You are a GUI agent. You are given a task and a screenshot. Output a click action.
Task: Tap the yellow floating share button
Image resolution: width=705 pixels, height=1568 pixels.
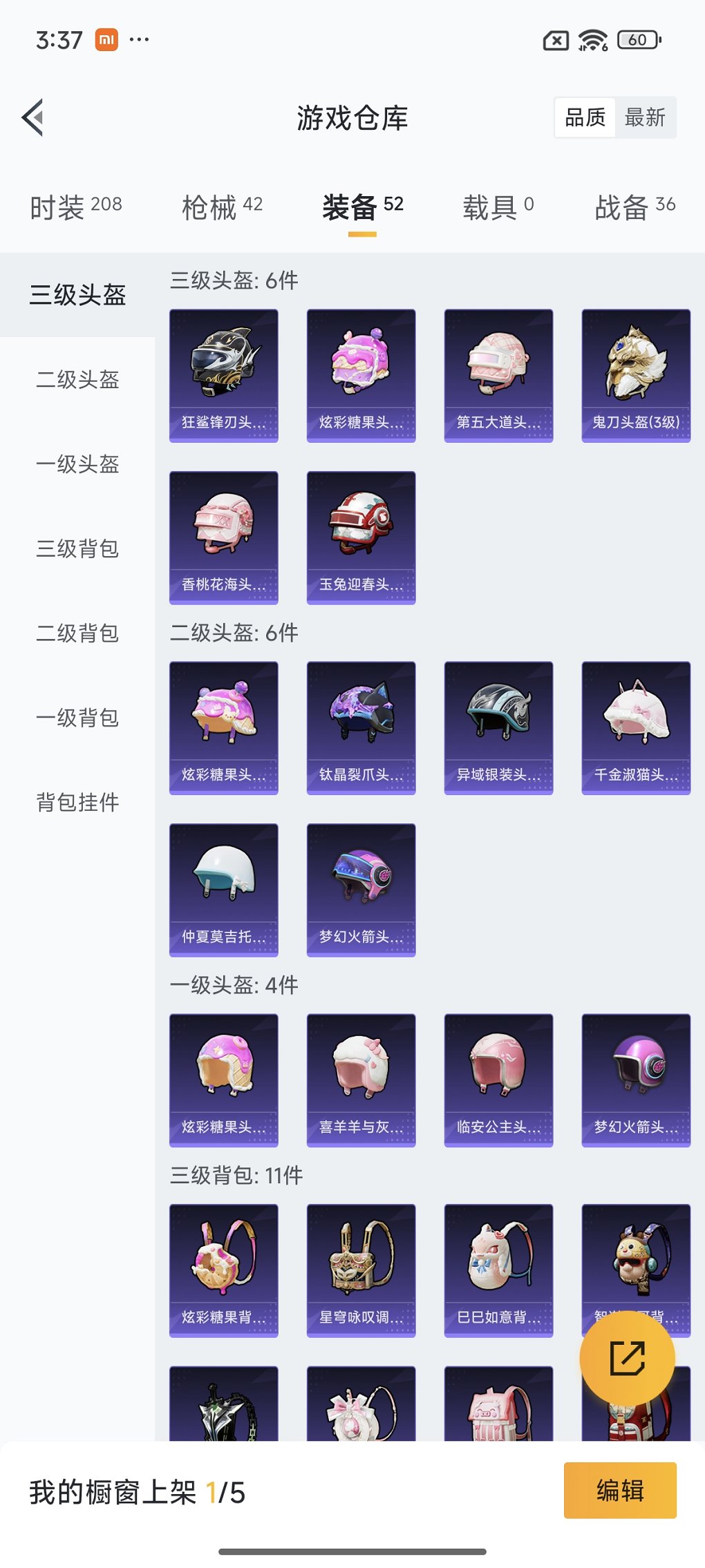[627, 1359]
